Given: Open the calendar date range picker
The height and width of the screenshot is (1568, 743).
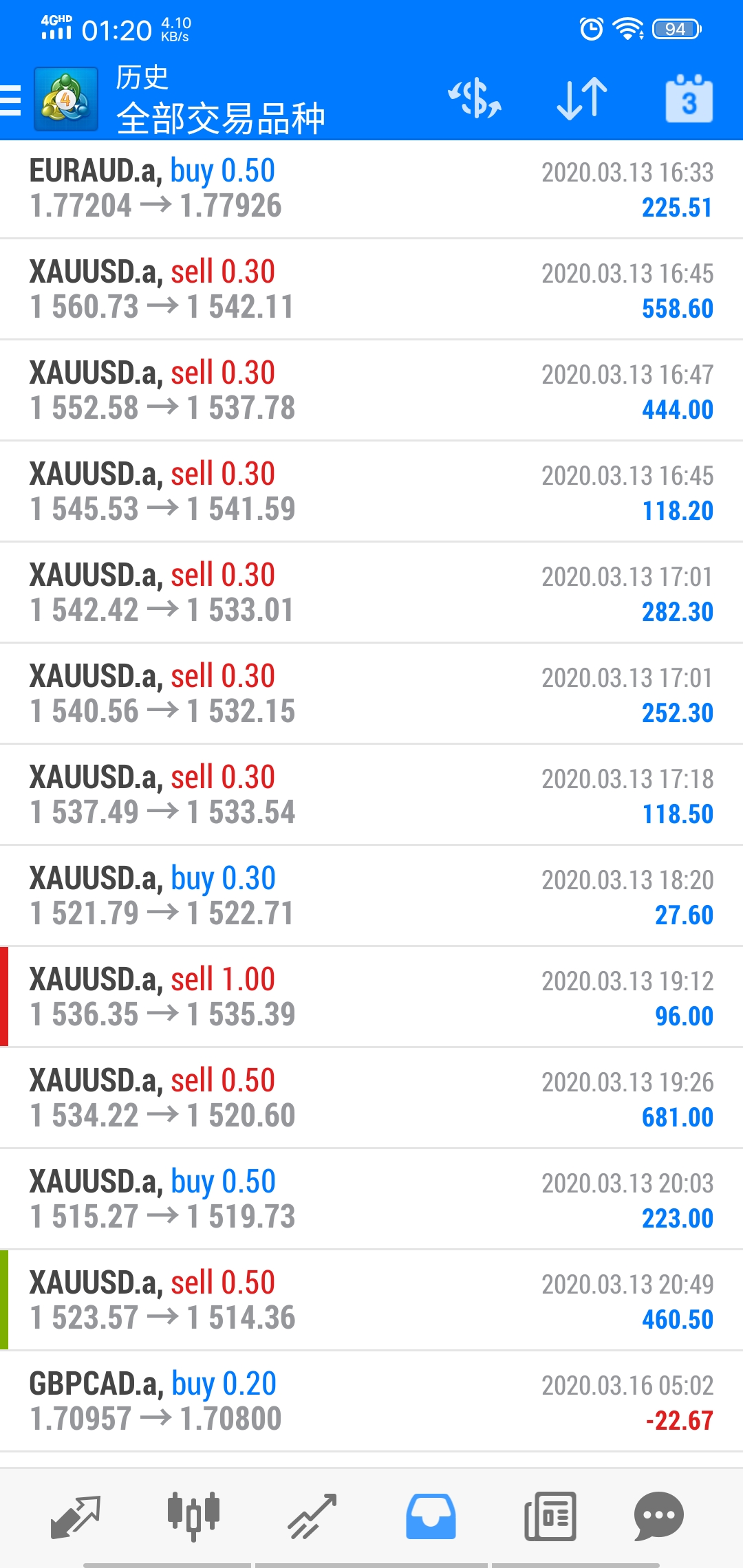Looking at the screenshot, I should [x=689, y=98].
